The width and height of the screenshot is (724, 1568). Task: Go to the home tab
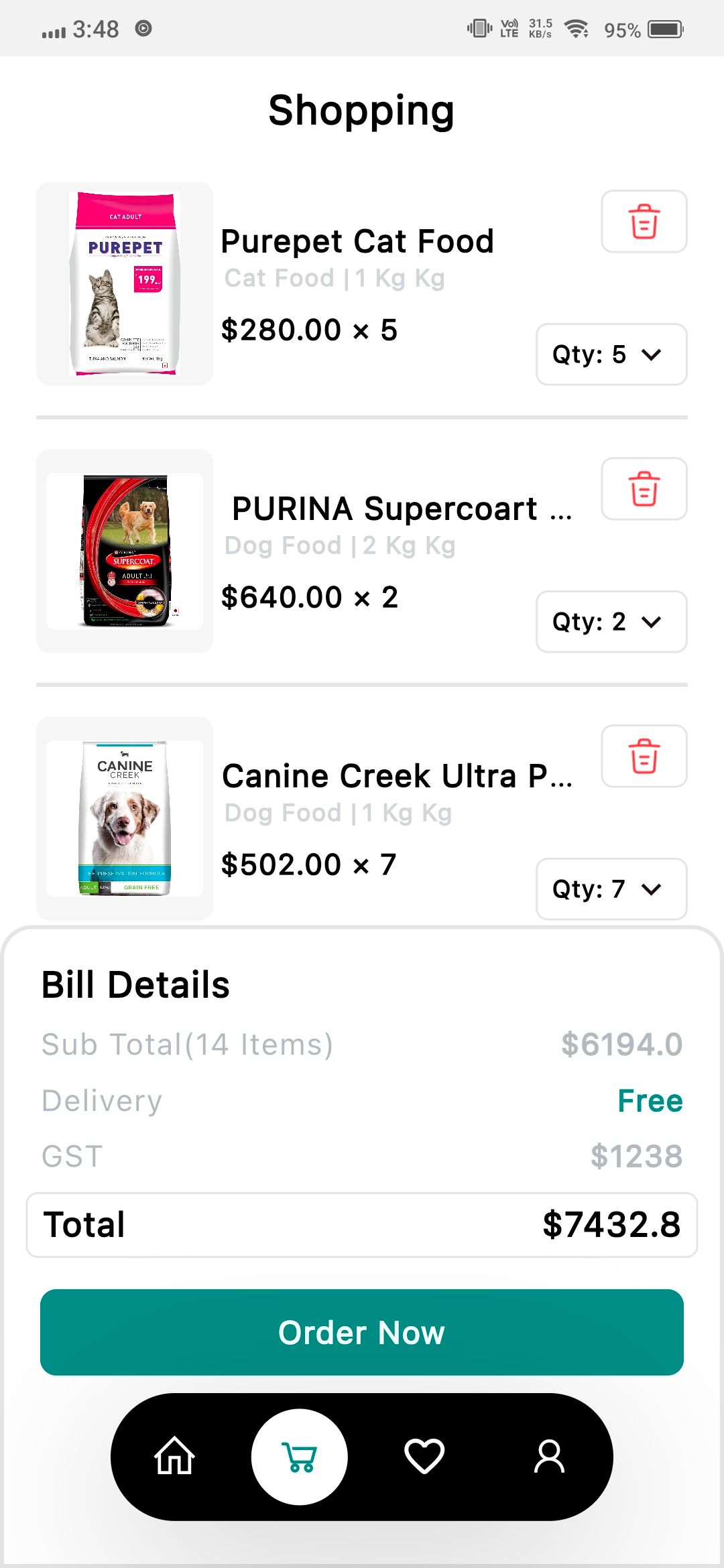[174, 1456]
